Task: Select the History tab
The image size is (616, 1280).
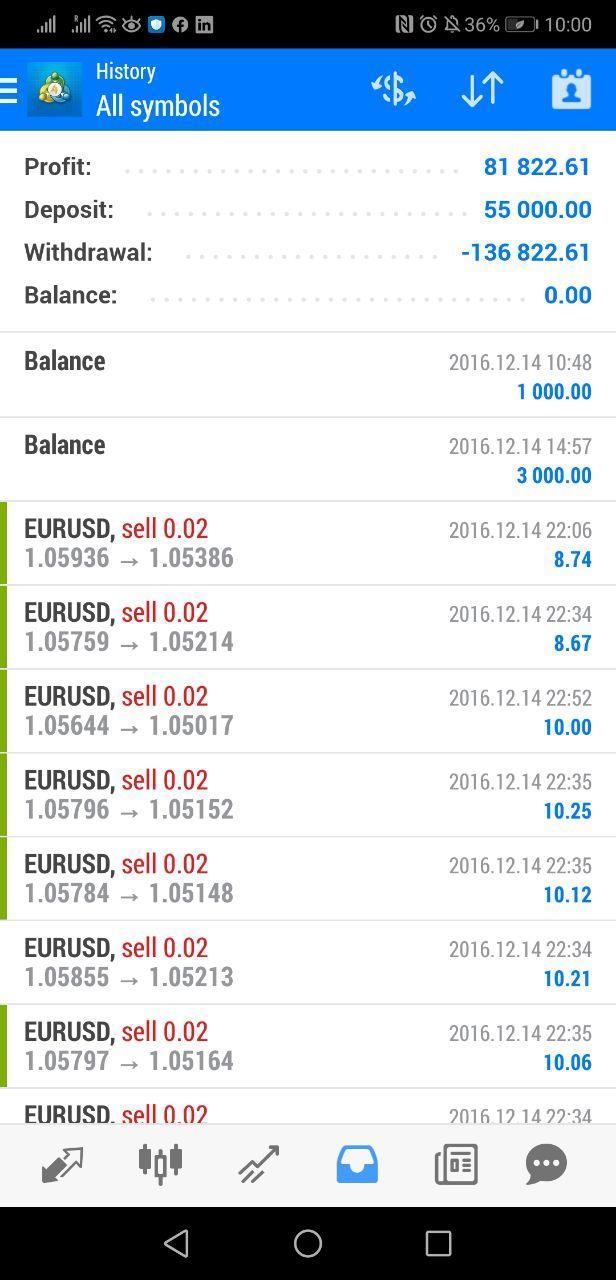Action: pyautogui.click(x=357, y=1164)
